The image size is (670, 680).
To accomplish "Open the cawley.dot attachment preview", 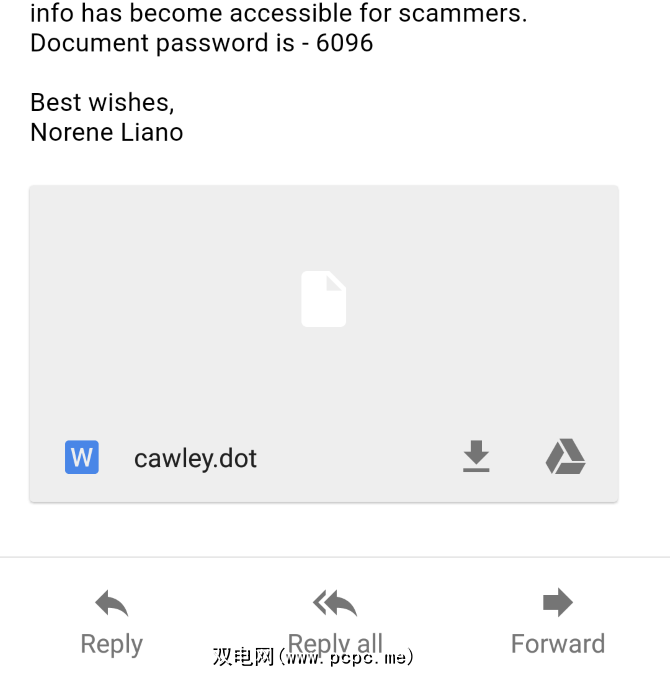I will (x=323, y=300).
